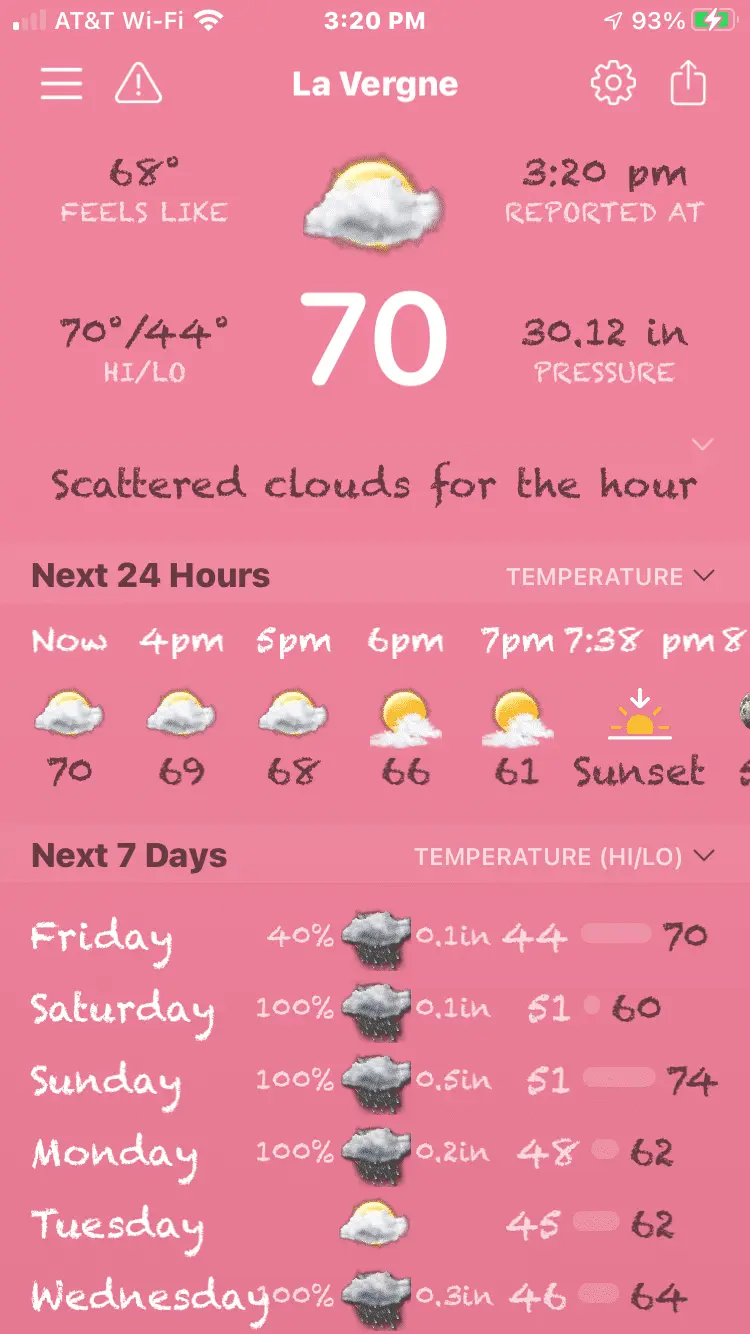View the Sunday forecast row
The width and height of the screenshot is (750, 1334).
coord(375,1081)
